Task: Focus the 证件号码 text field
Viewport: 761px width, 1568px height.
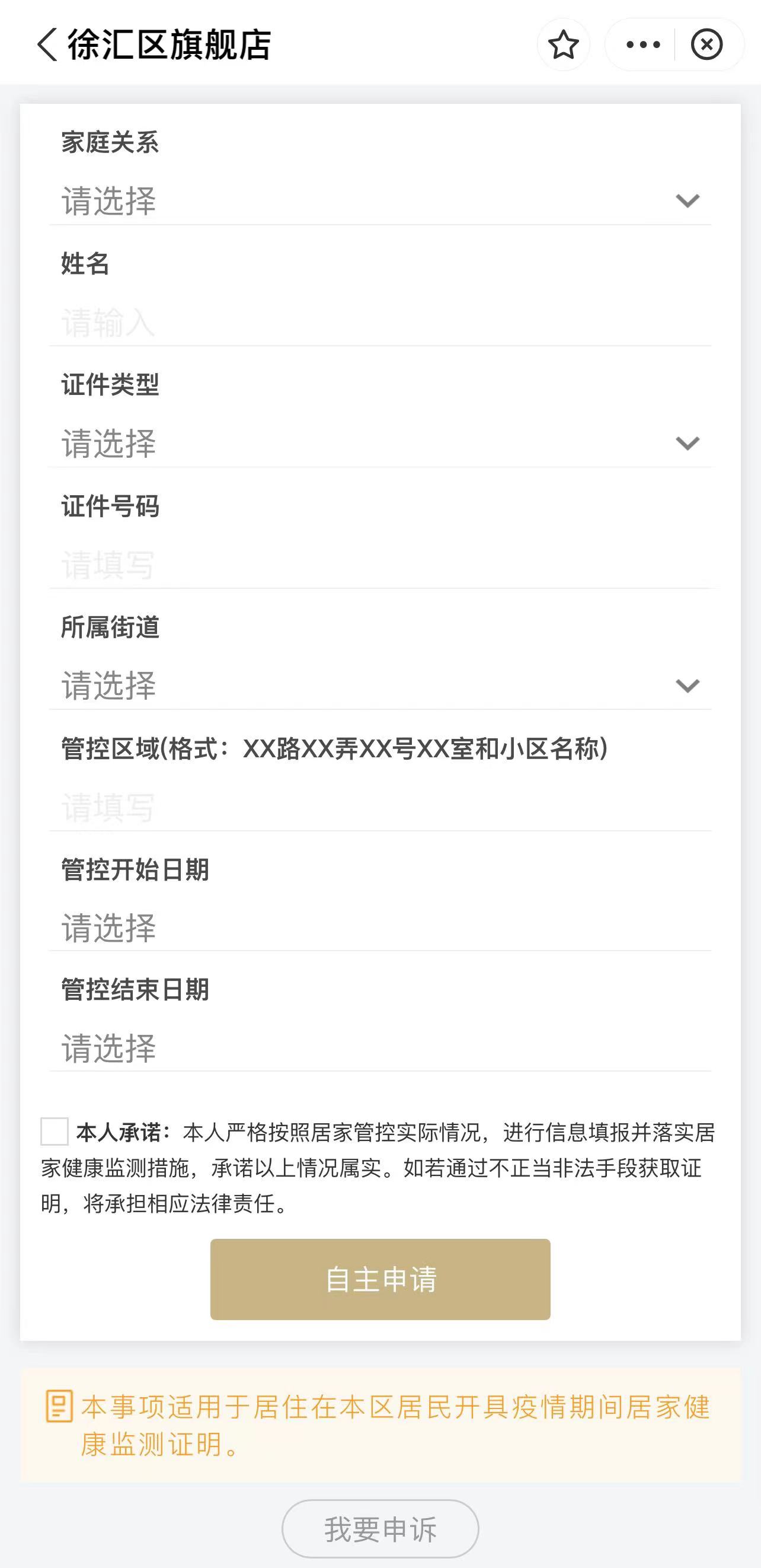Action: pos(380,565)
